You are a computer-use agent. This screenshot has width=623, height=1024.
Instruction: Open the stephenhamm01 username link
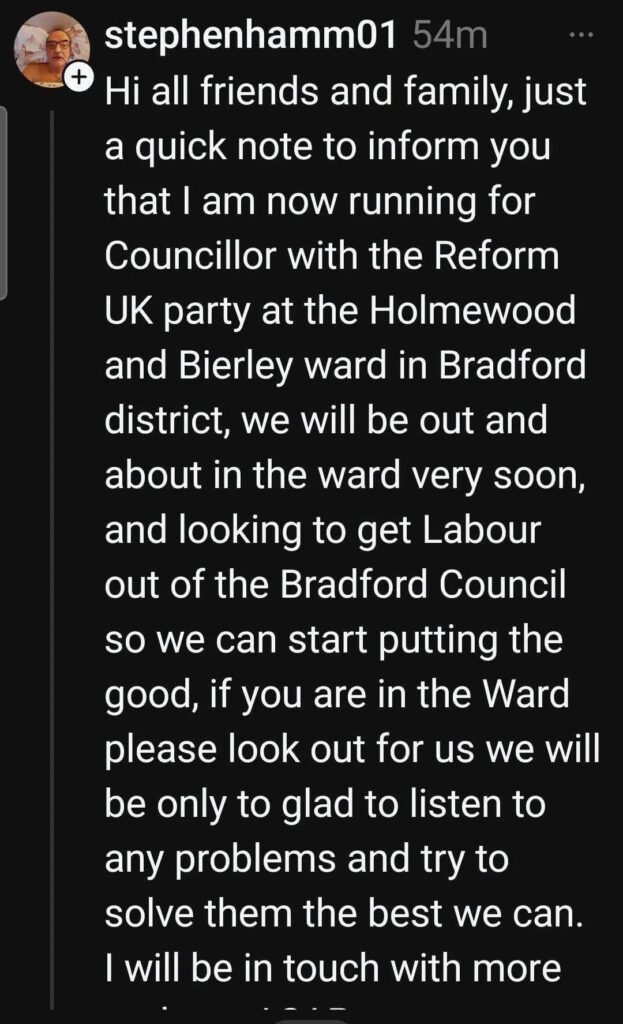pos(253,37)
